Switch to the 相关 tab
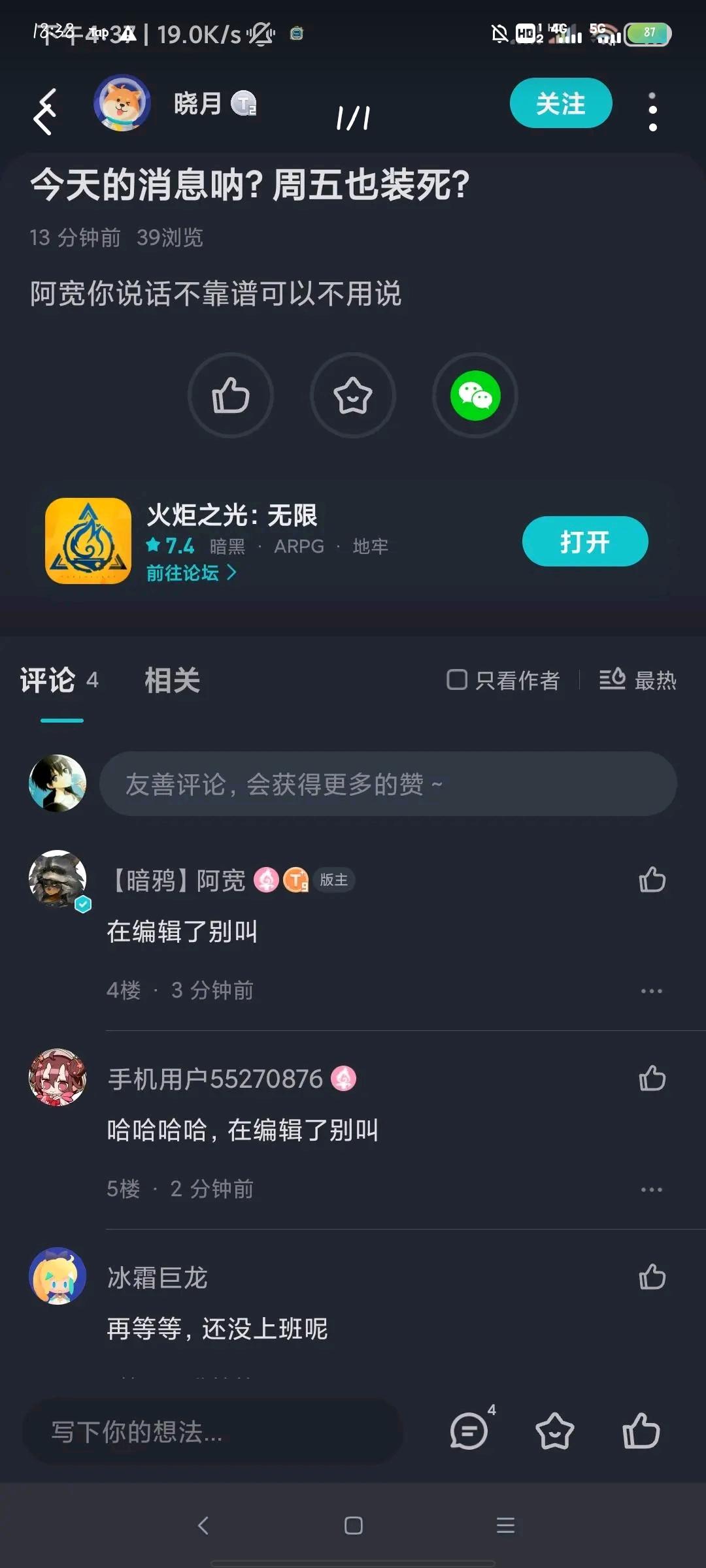Viewport: 706px width, 1568px height. pyautogui.click(x=172, y=680)
